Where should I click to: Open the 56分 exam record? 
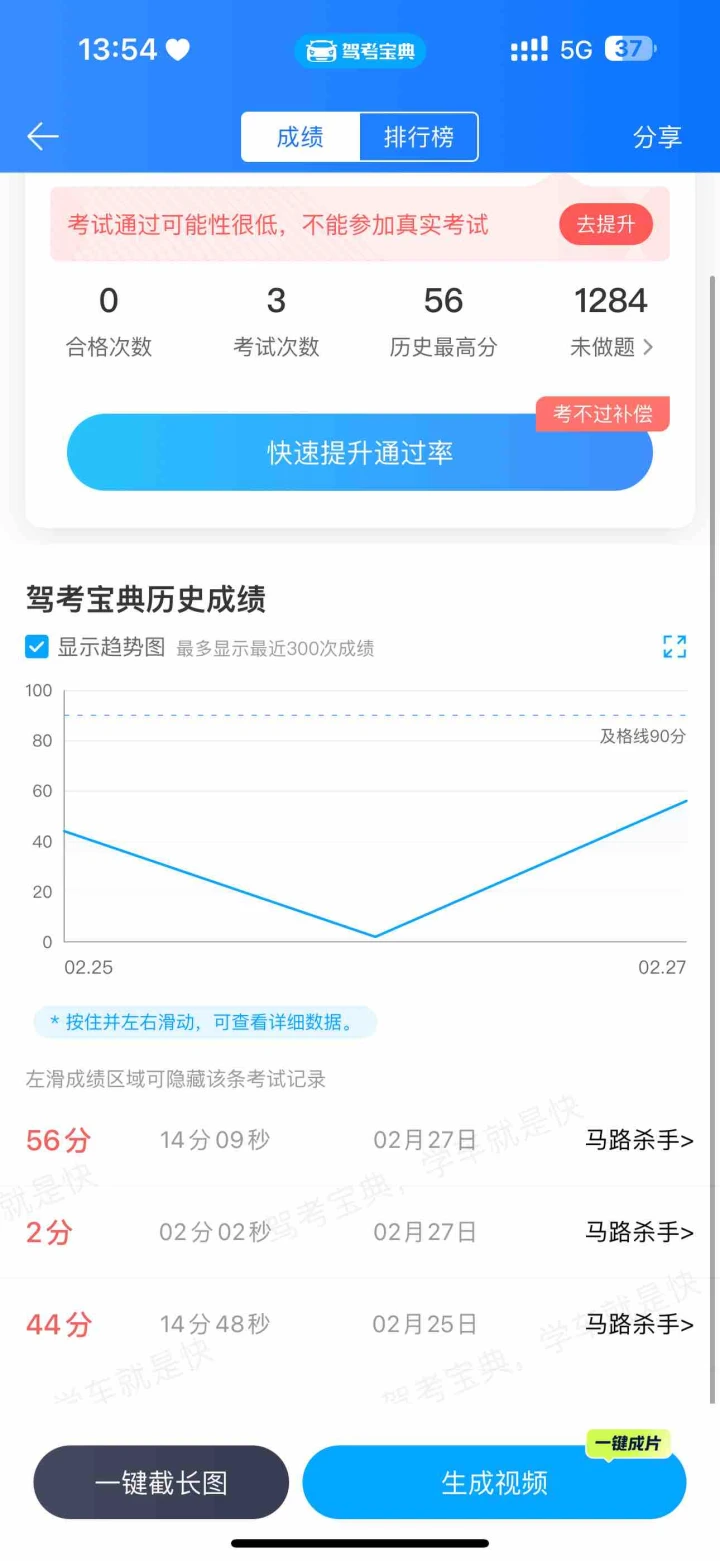360,1140
